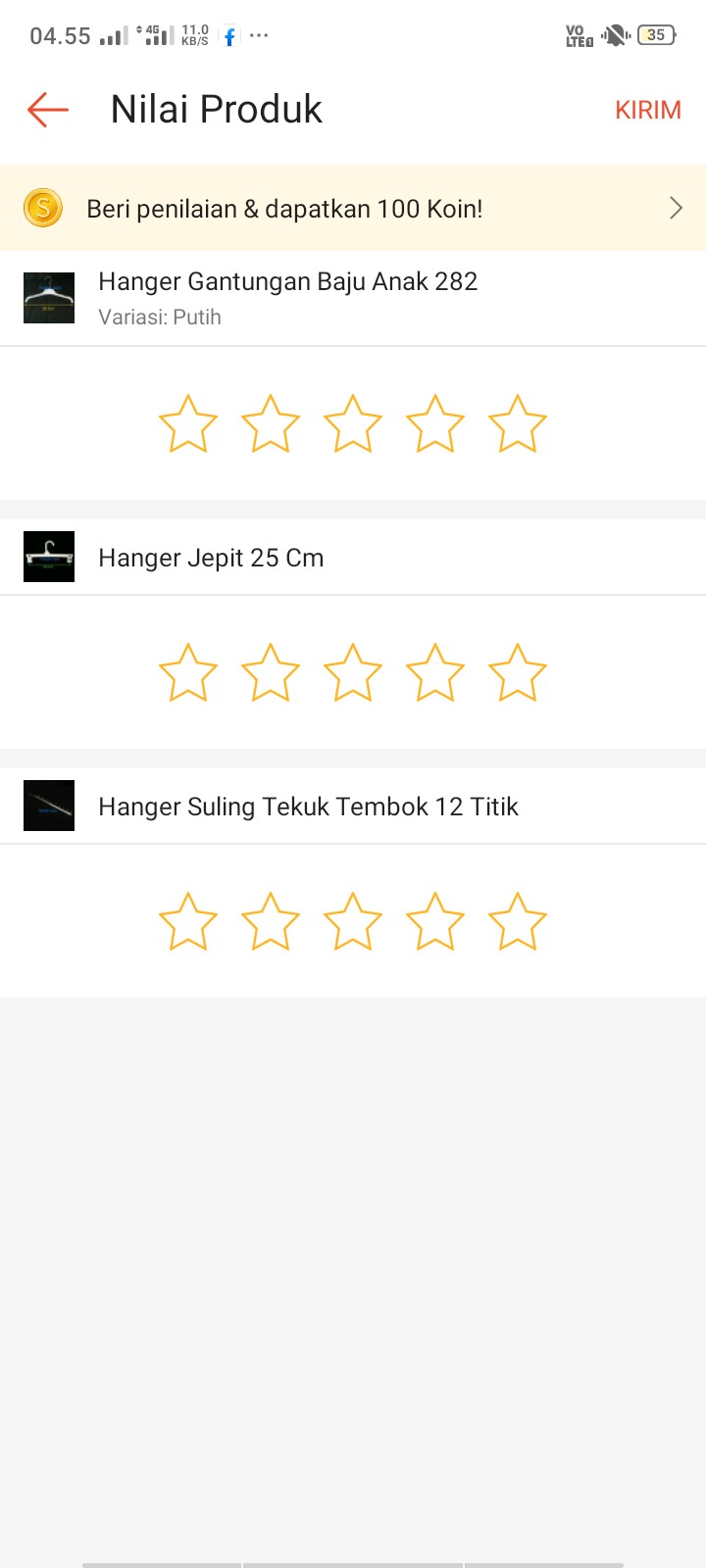
Task: Give Hanger Gantungan Baju Anak 282 five stars
Action: 517,423
